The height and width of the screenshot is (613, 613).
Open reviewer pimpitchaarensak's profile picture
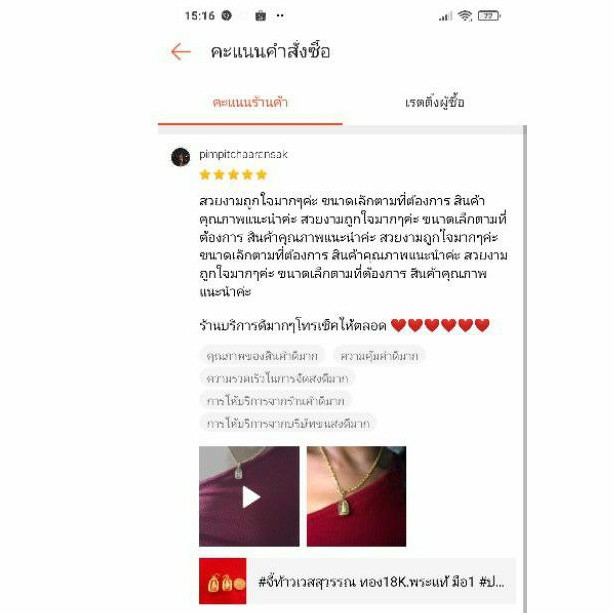pyautogui.click(x=181, y=157)
